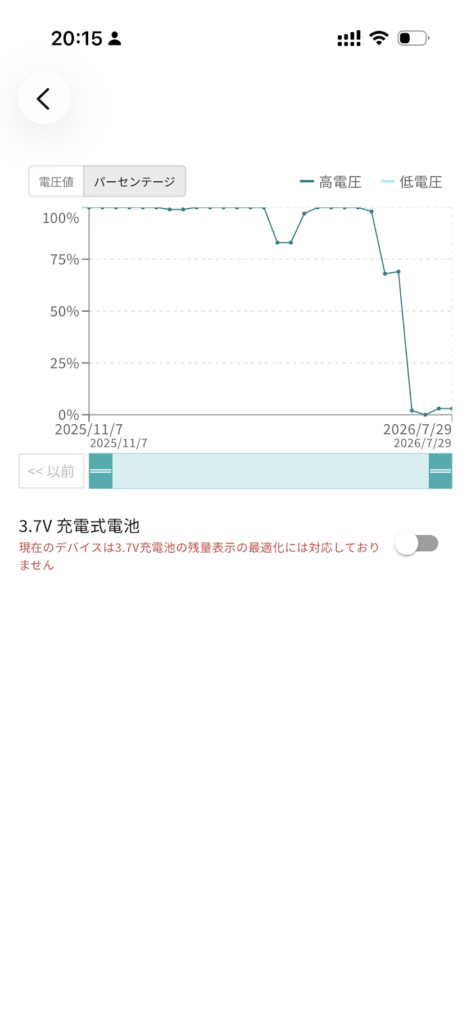Tap the << 以前 button
This screenshot has width=471, height=1024.
coord(52,471)
